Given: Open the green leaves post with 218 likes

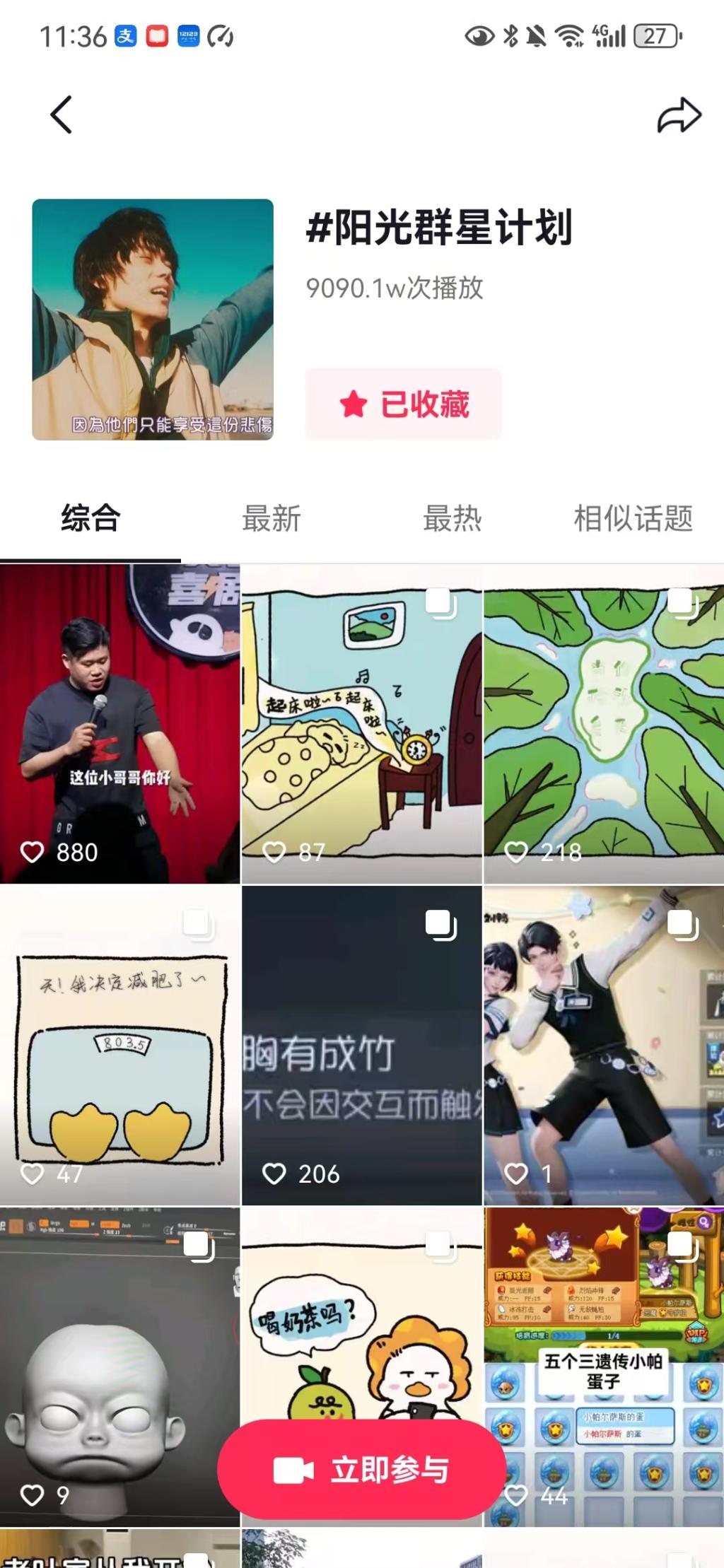Looking at the screenshot, I should tap(603, 724).
